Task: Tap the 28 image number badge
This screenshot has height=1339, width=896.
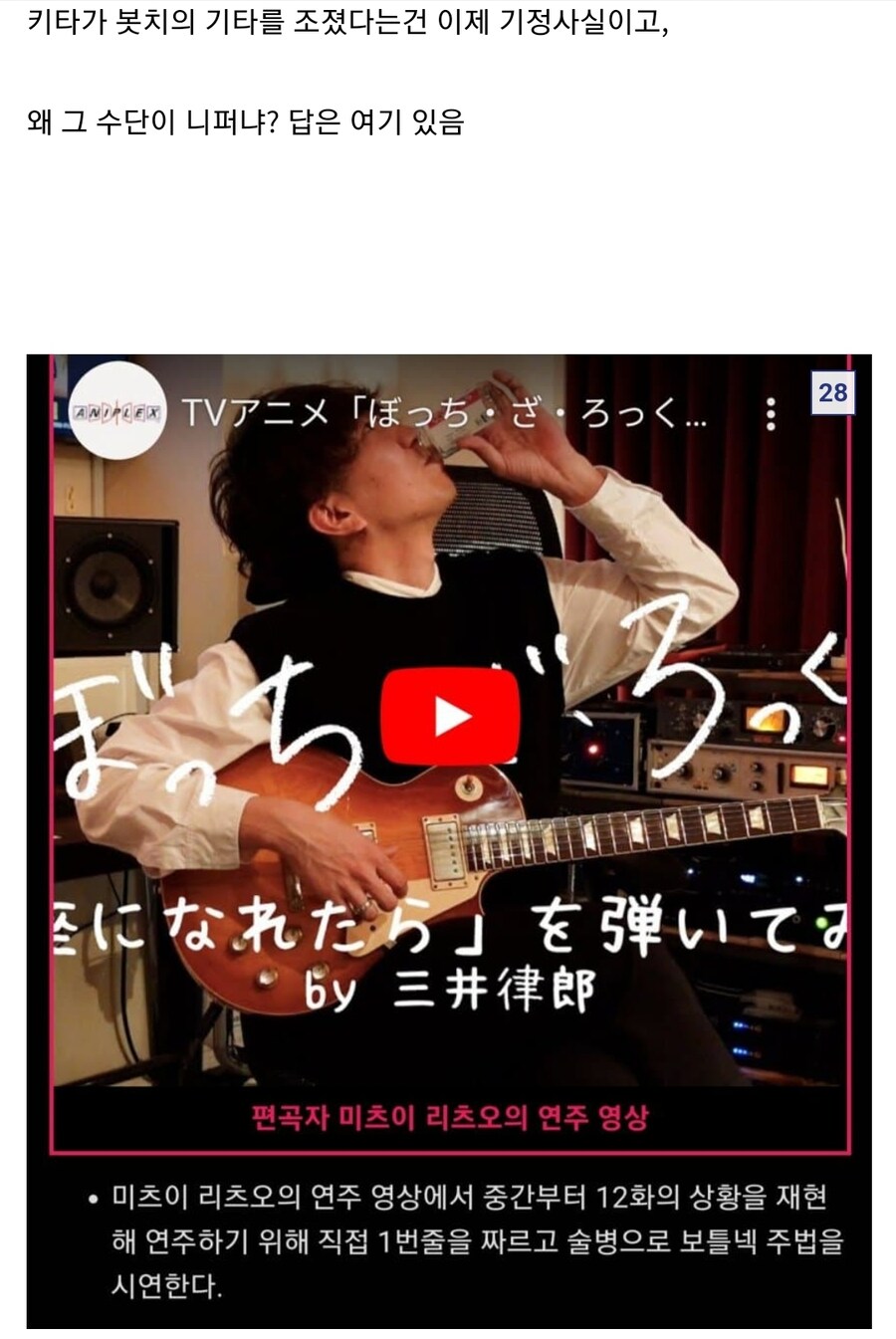Action: [832, 393]
